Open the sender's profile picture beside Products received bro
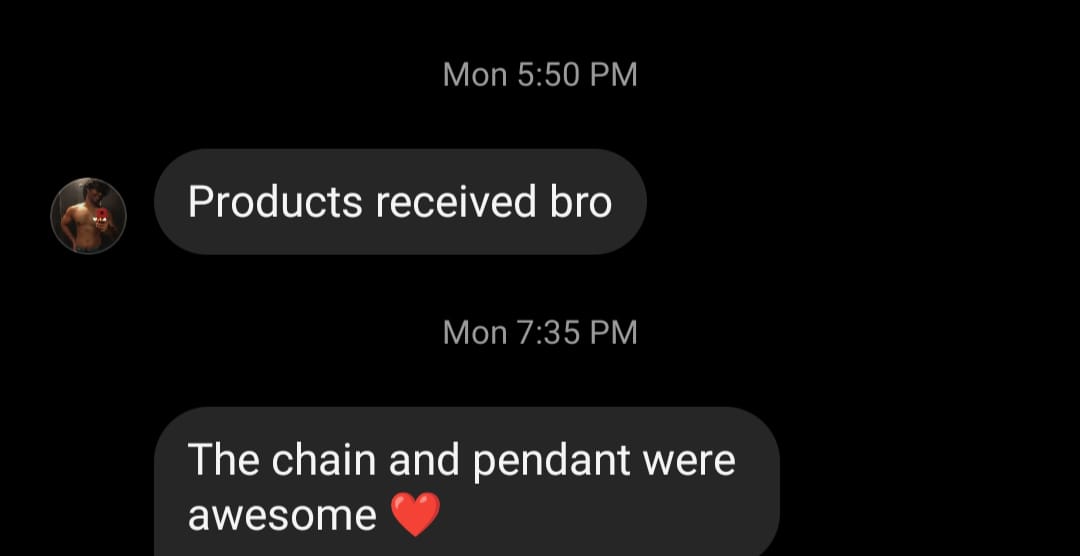1080x556 pixels. point(88,215)
